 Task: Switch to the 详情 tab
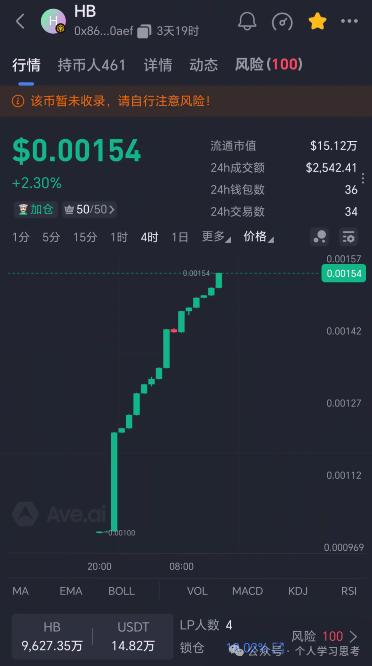coord(158,65)
